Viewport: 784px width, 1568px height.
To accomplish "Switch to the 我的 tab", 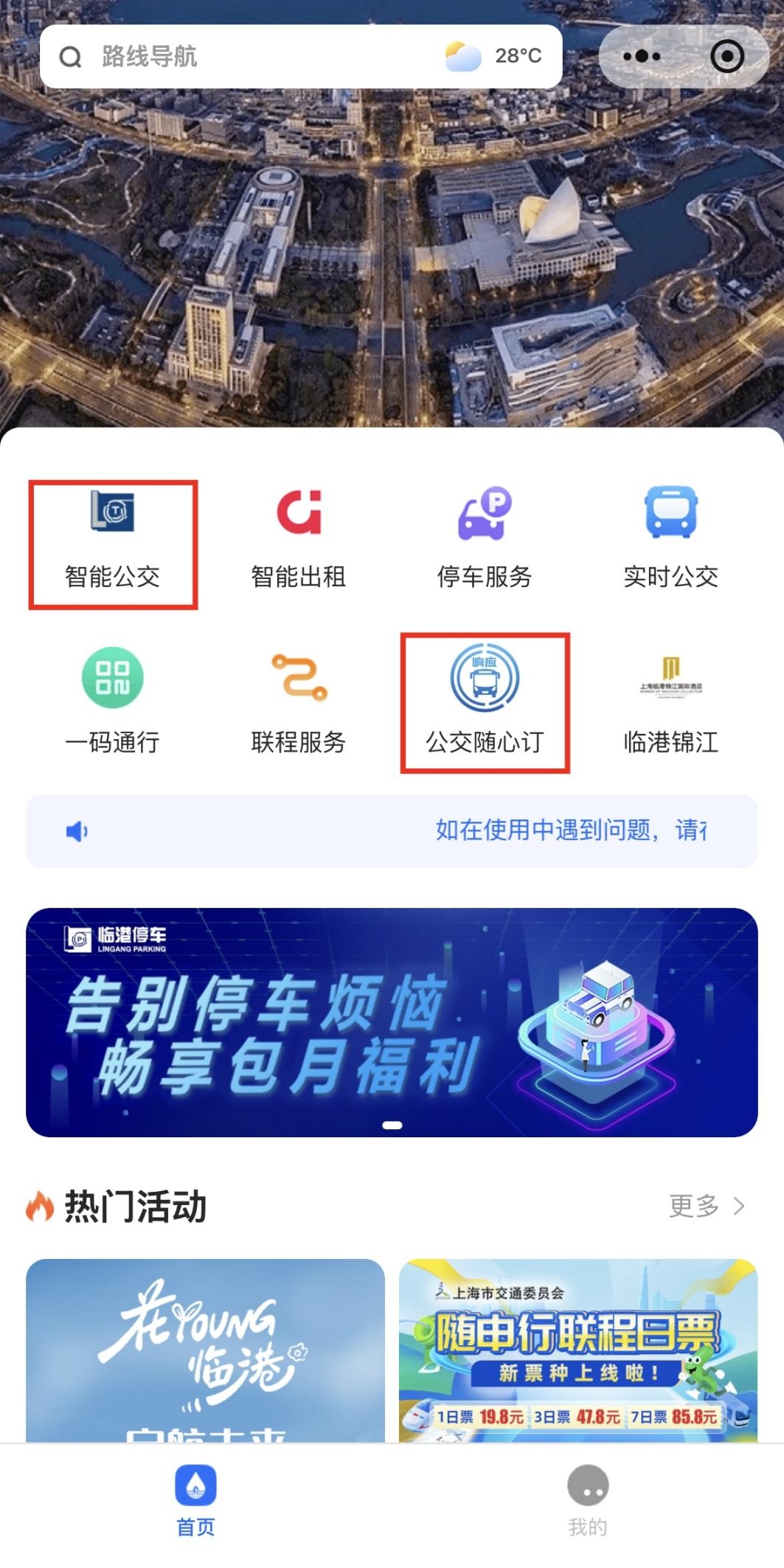I will coord(588,1501).
